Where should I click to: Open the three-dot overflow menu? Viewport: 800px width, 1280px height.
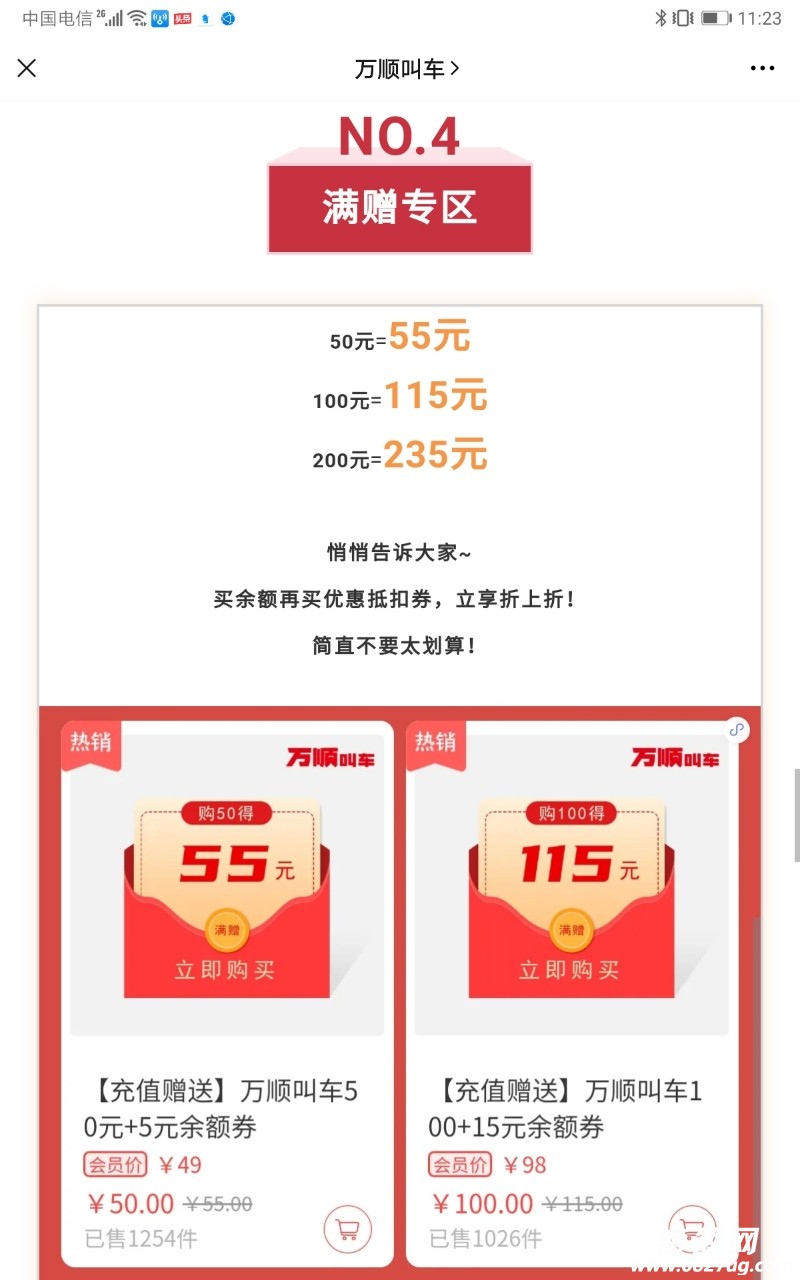[x=762, y=68]
